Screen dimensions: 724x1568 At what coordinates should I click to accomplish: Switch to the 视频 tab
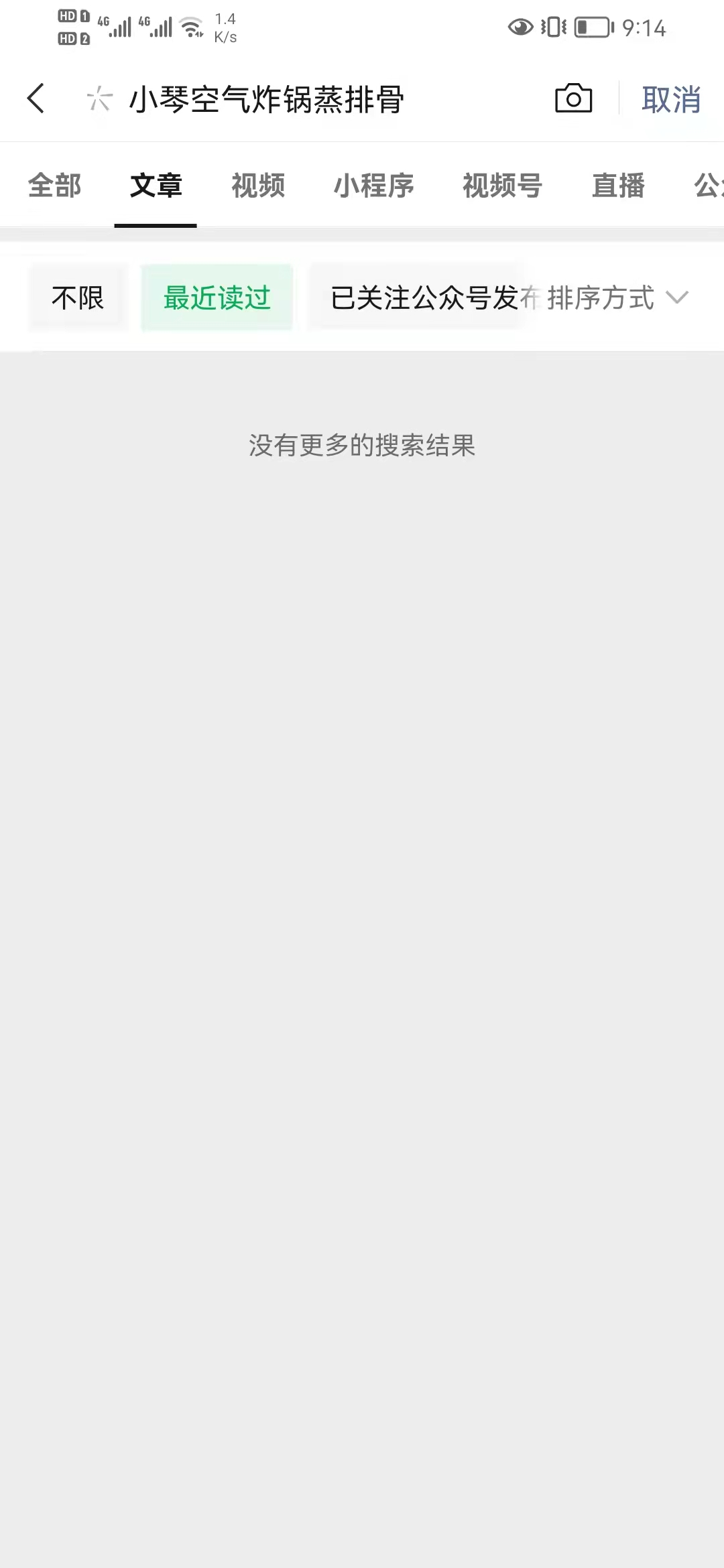point(258,186)
